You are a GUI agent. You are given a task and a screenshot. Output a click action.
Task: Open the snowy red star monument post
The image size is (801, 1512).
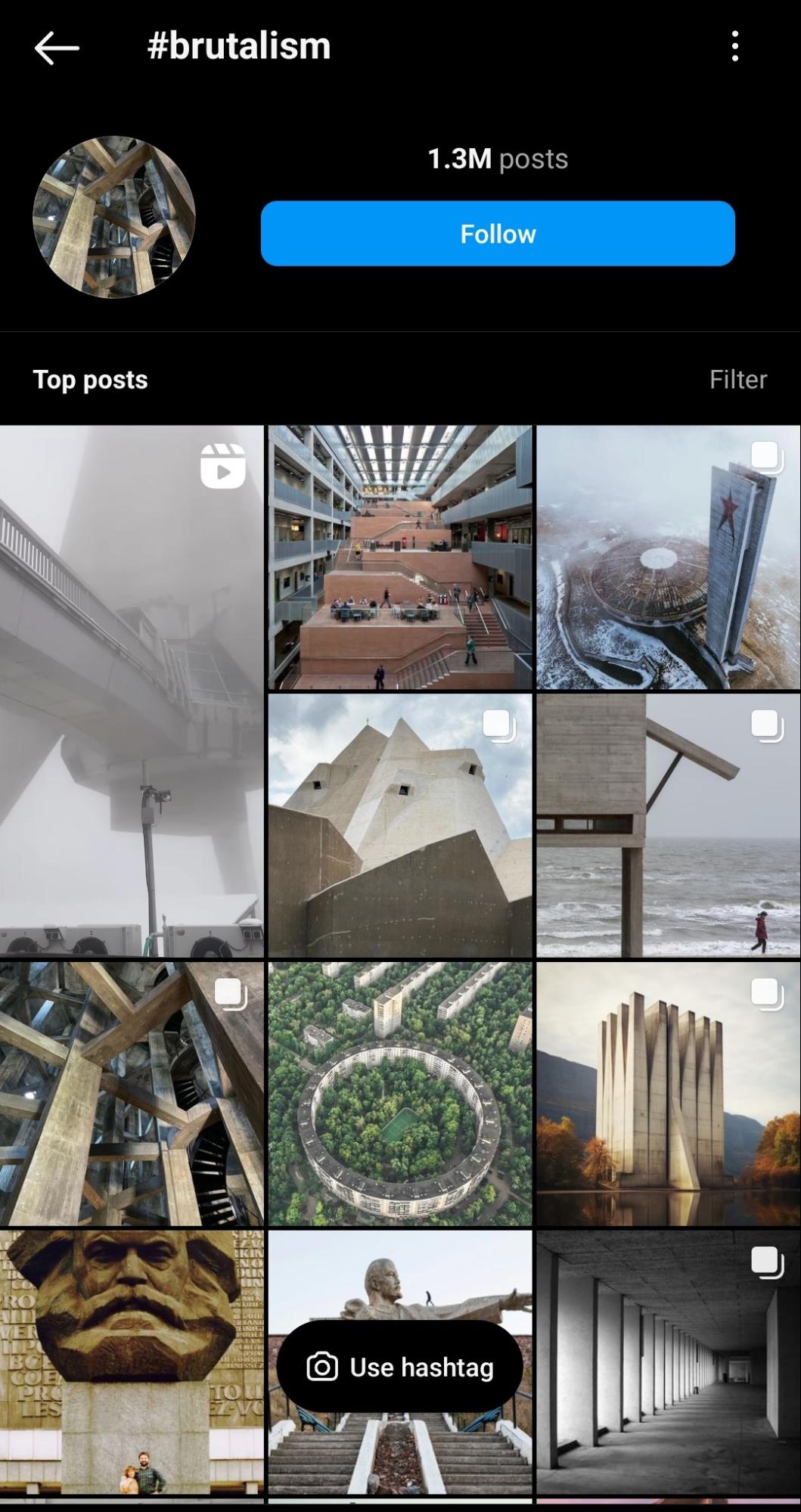point(668,557)
